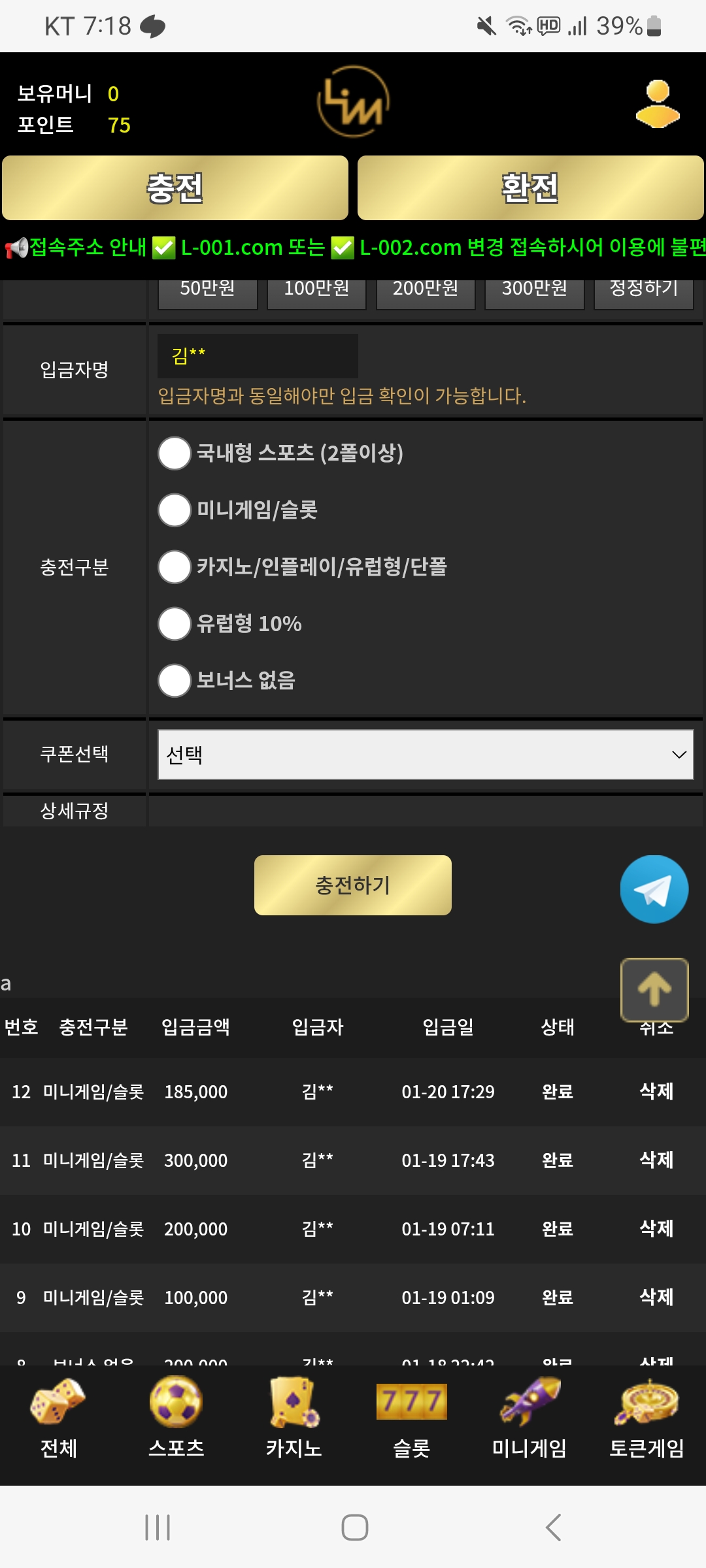
Task: Tap the 충전 button
Action: tap(175, 188)
